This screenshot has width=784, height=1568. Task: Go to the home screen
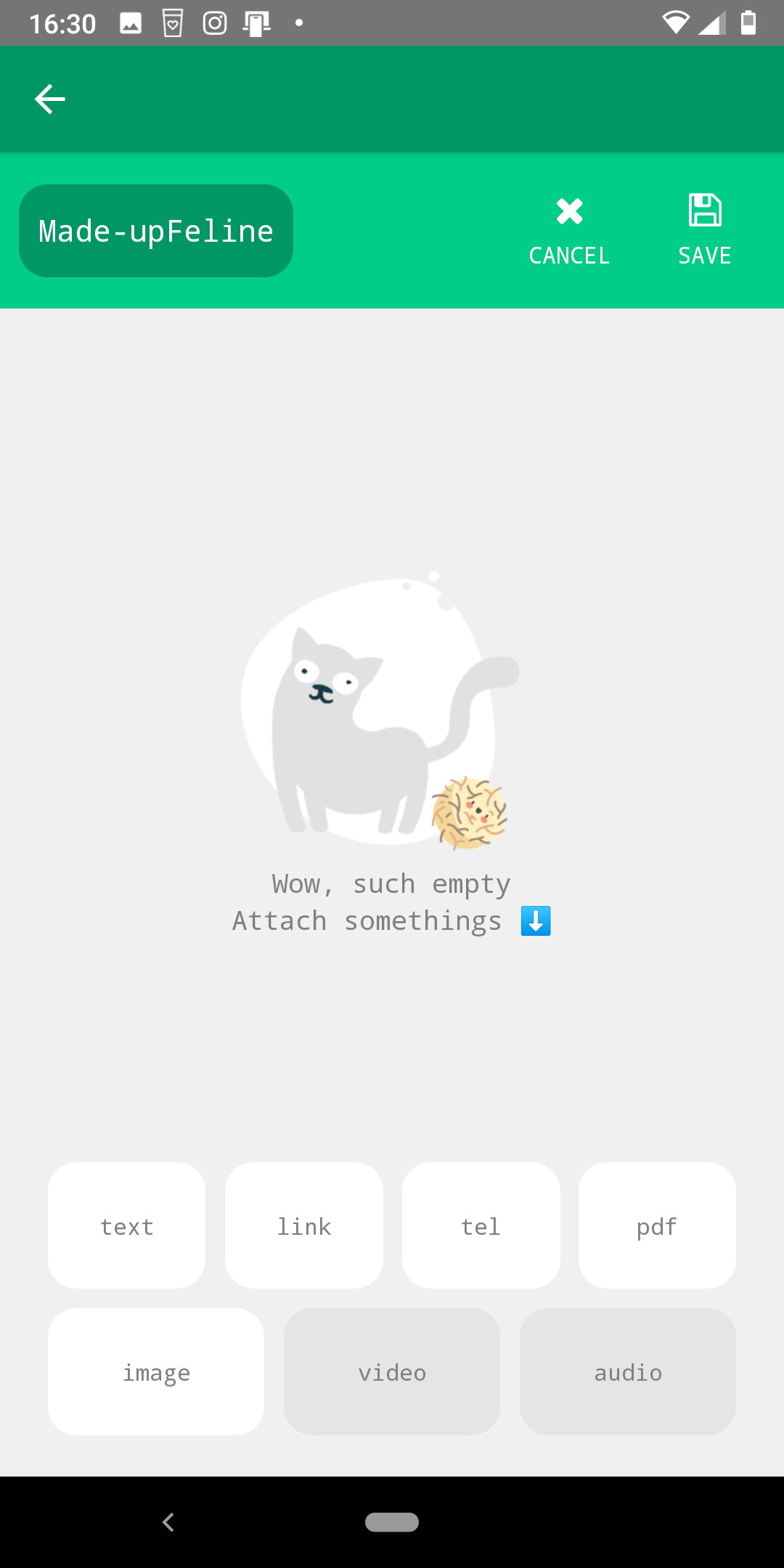pyautogui.click(x=392, y=1522)
